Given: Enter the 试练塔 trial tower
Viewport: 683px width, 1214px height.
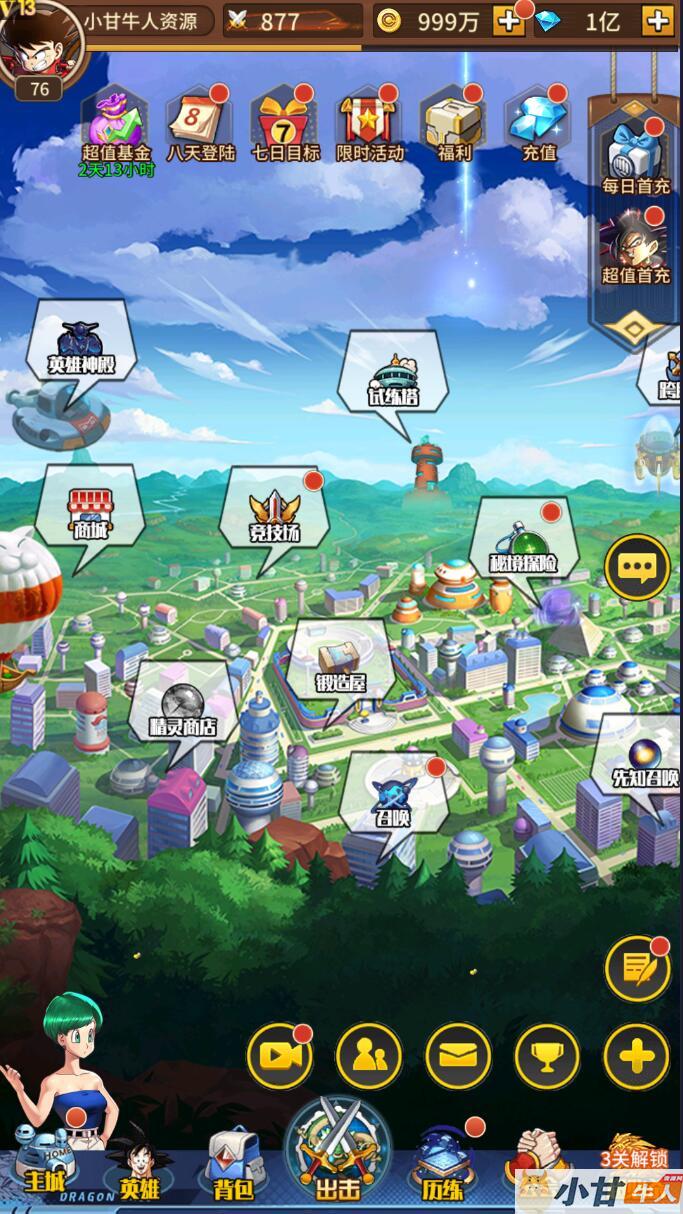Looking at the screenshot, I should [x=393, y=379].
